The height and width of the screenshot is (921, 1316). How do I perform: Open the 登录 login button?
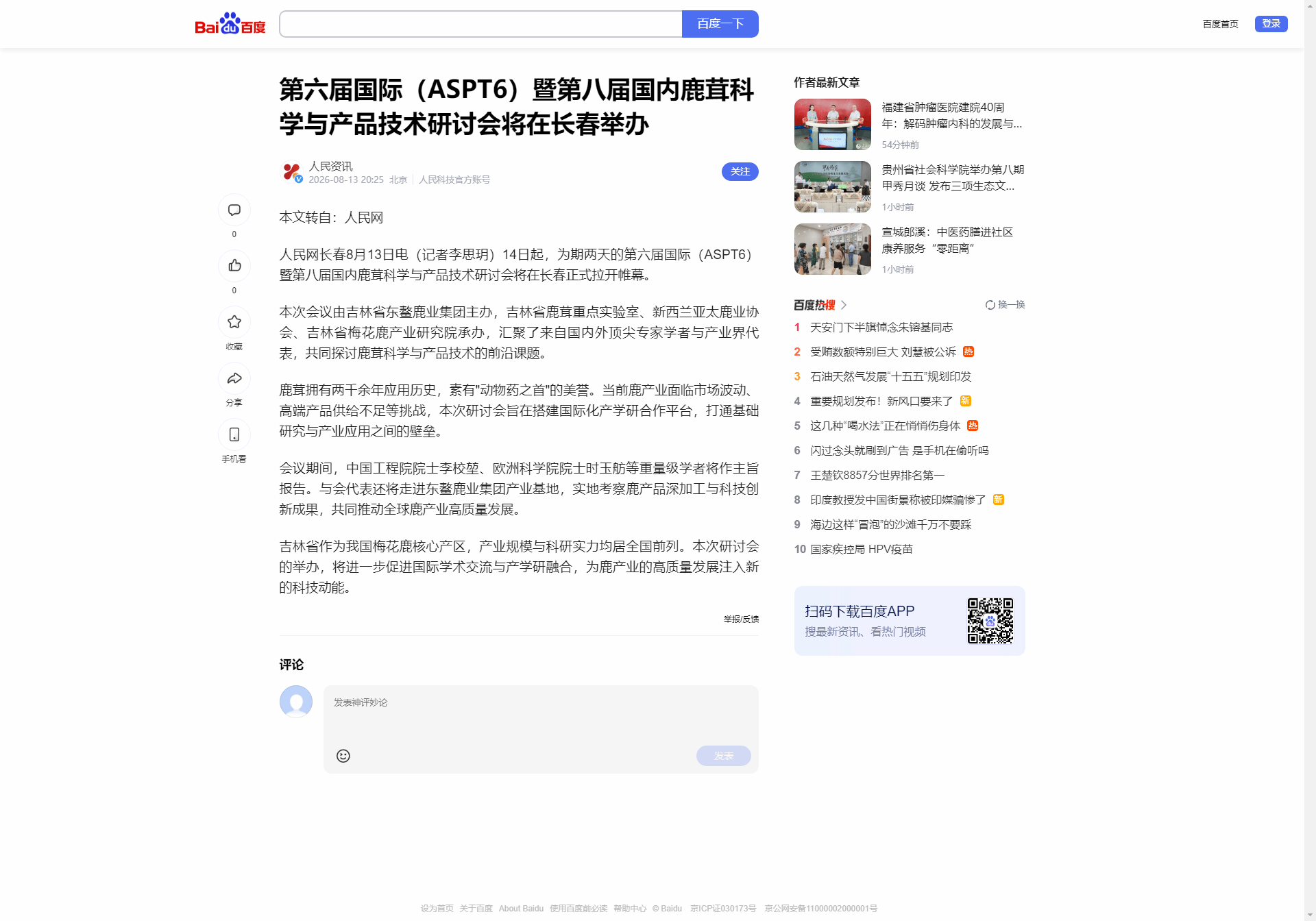(1271, 24)
